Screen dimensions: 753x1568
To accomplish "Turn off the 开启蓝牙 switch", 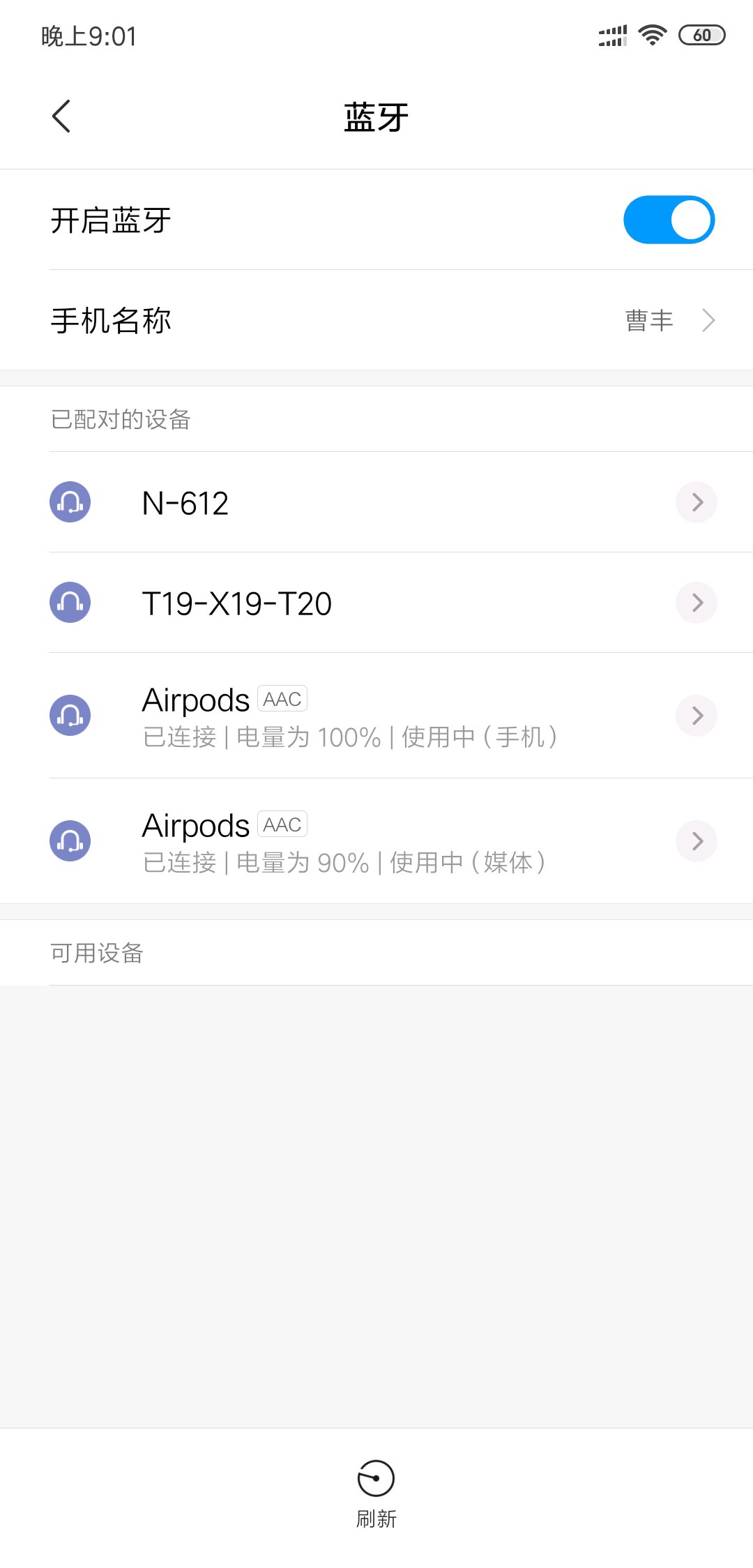I will point(668,220).
